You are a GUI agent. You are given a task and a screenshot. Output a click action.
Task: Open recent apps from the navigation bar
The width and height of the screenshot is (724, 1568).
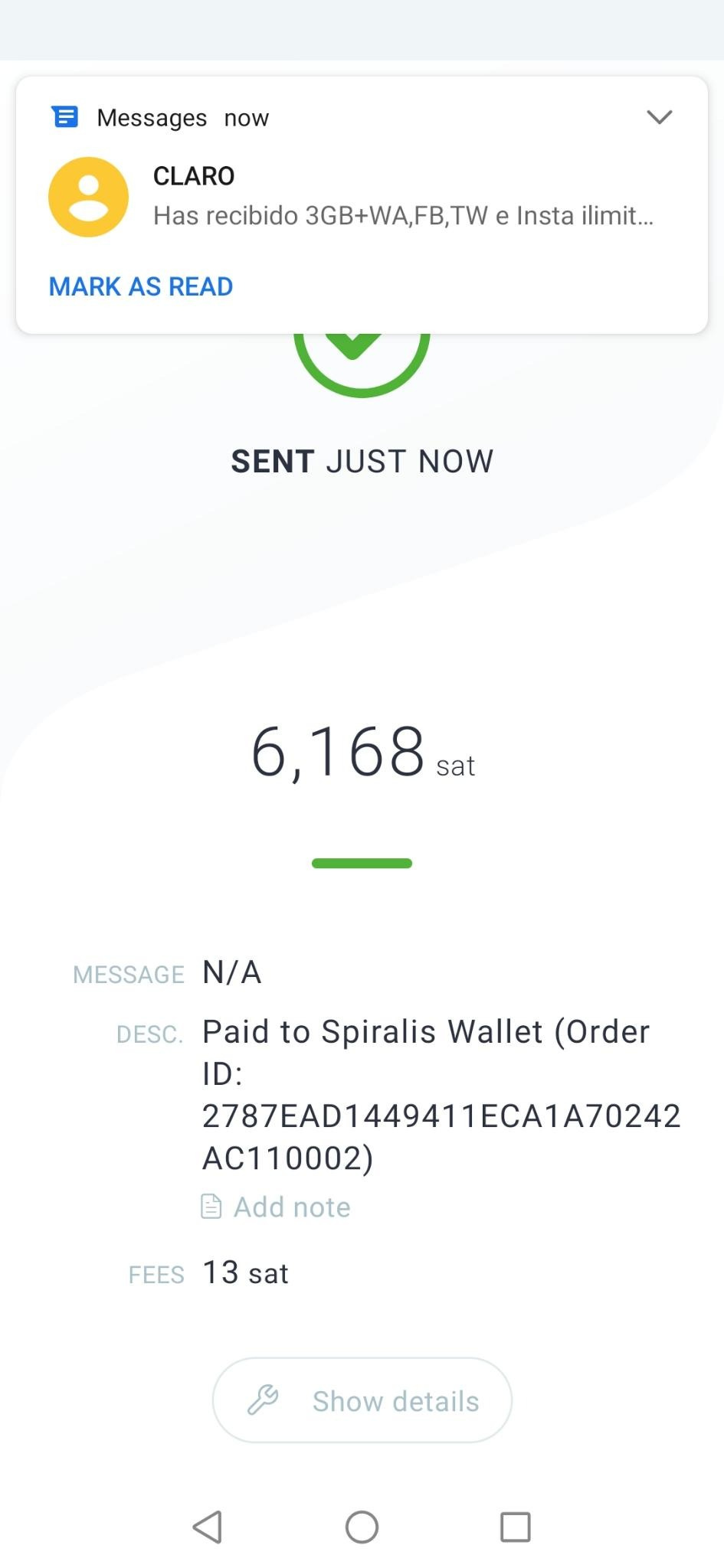[x=515, y=1527]
